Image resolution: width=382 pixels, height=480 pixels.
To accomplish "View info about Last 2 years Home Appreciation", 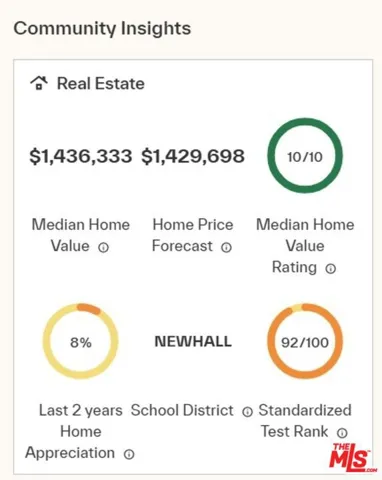I will (x=129, y=454).
